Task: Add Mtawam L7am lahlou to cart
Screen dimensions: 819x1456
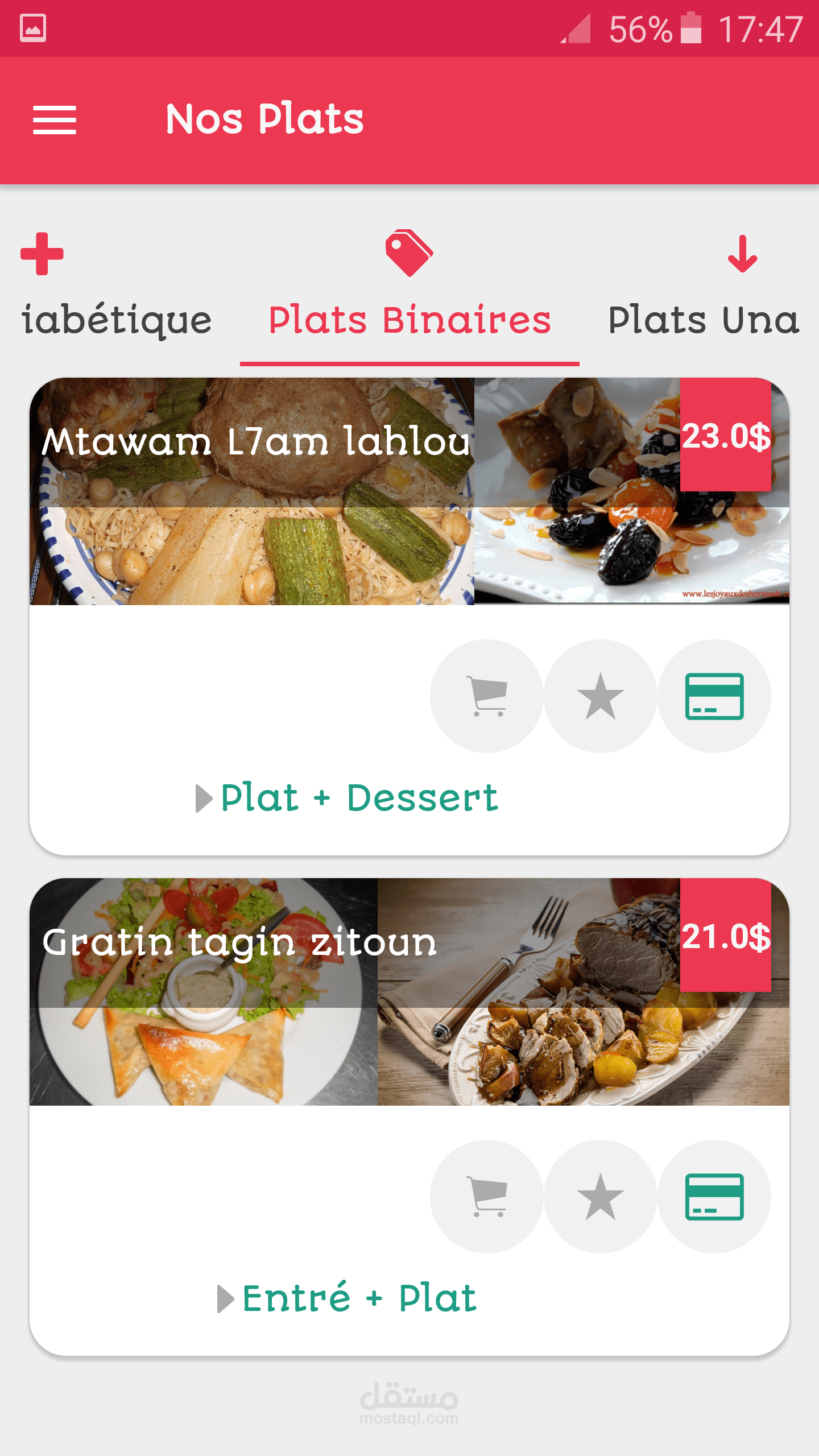Action: (487, 696)
